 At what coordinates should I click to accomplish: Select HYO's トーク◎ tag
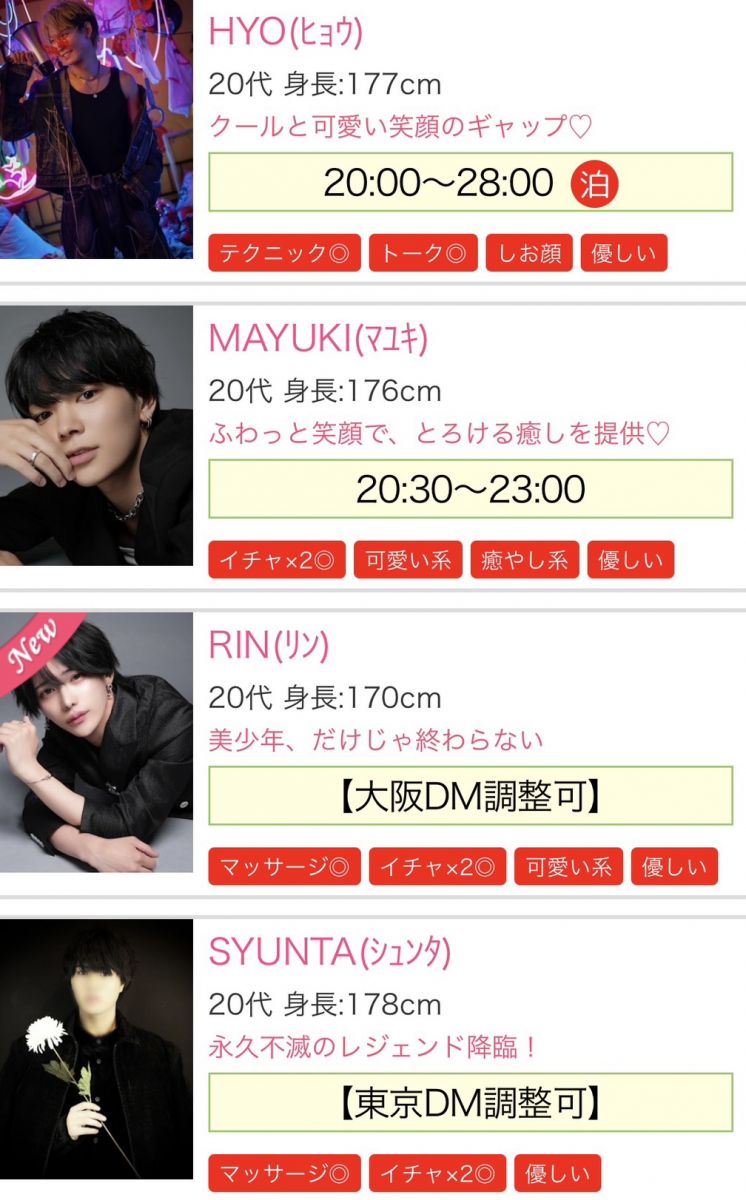click(423, 253)
